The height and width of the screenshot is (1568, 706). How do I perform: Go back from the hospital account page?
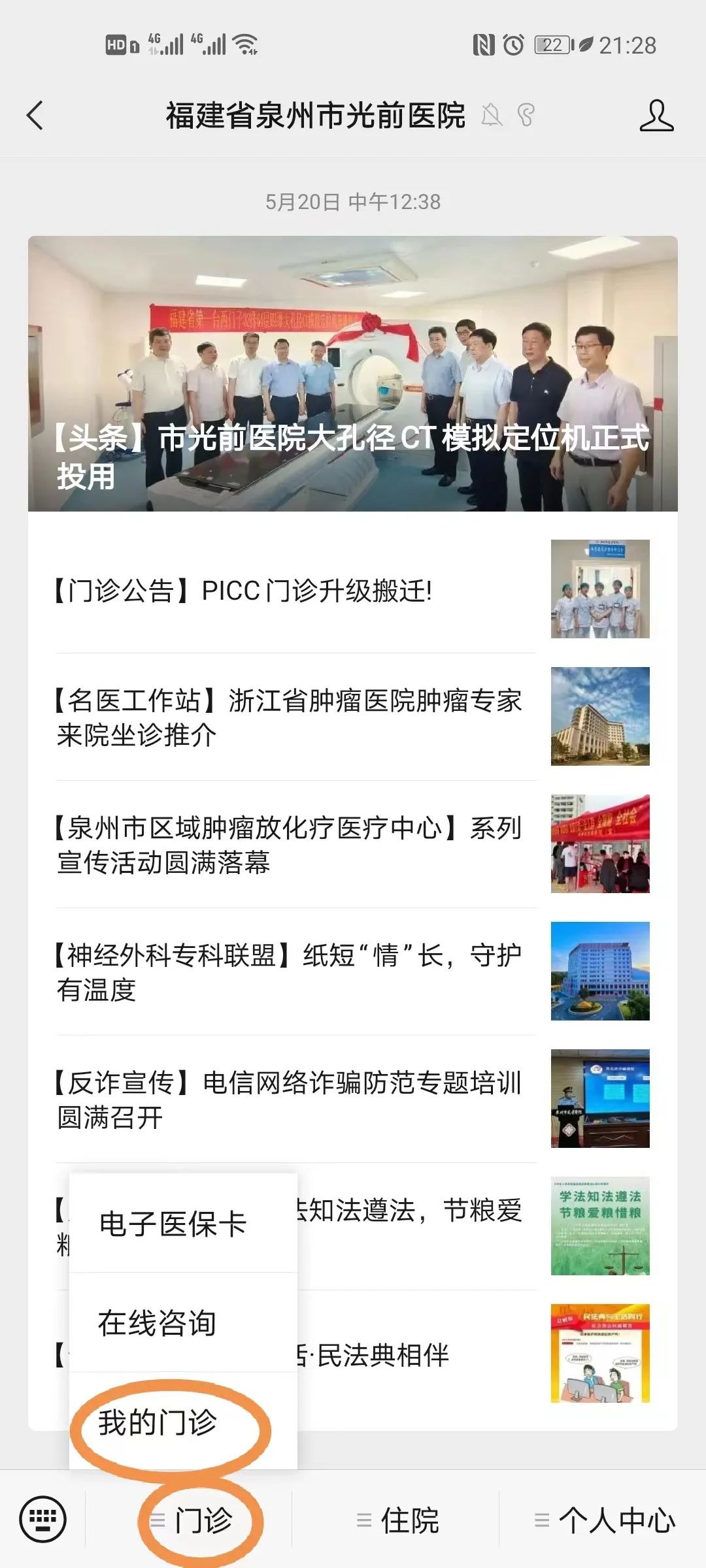point(35,116)
